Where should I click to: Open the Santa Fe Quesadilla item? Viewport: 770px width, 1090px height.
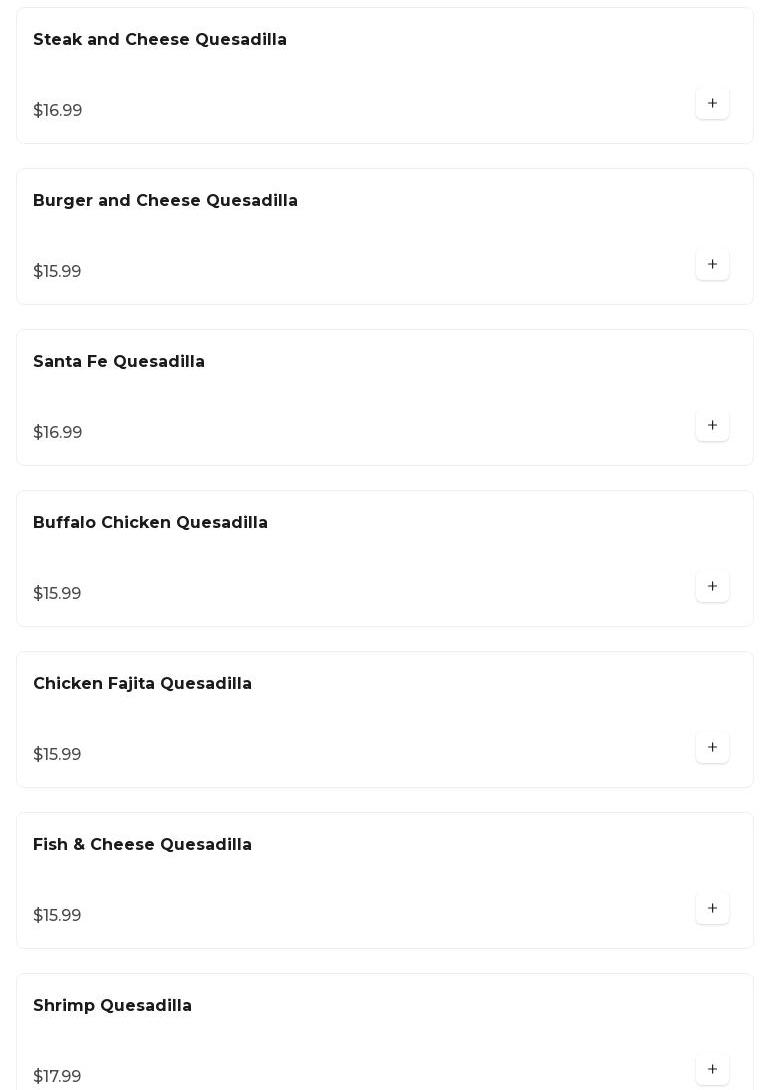tap(119, 362)
